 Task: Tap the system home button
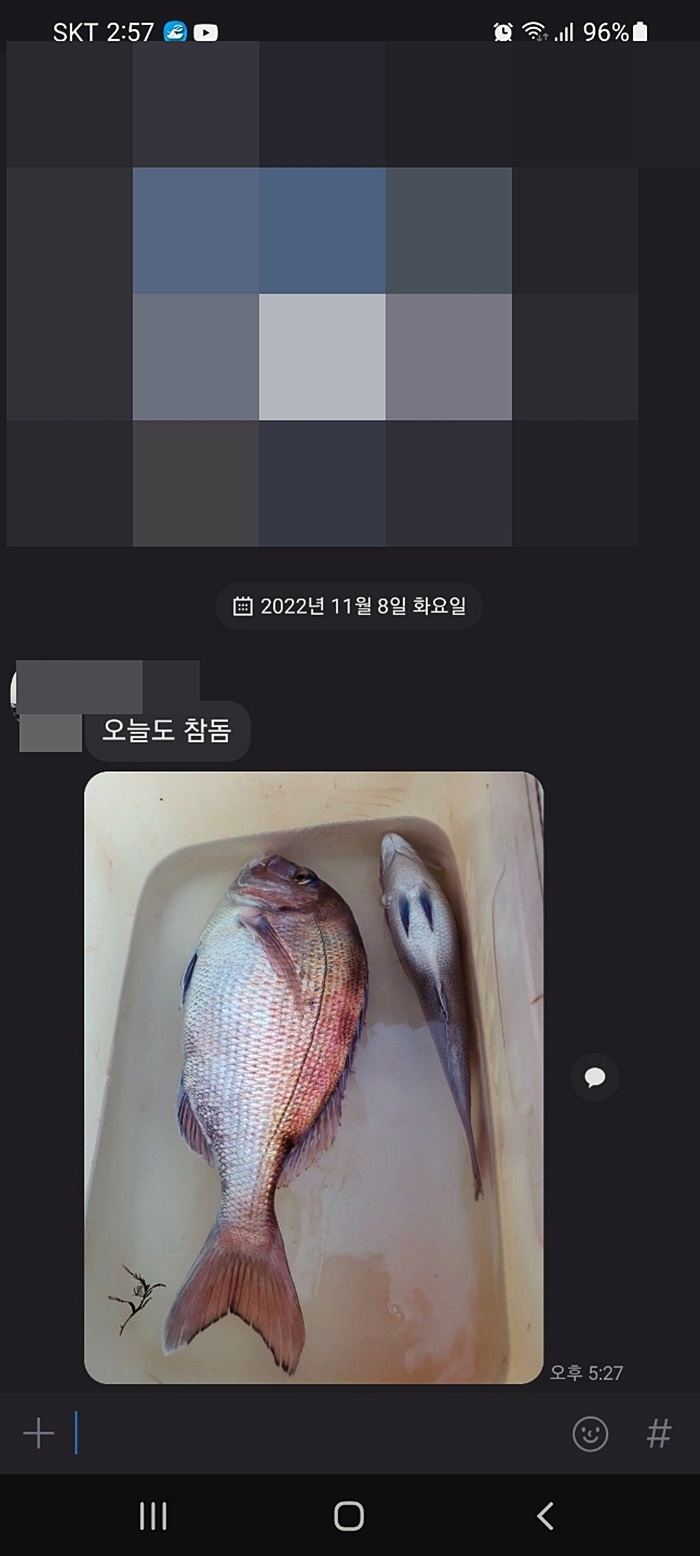[x=349, y=1516]
